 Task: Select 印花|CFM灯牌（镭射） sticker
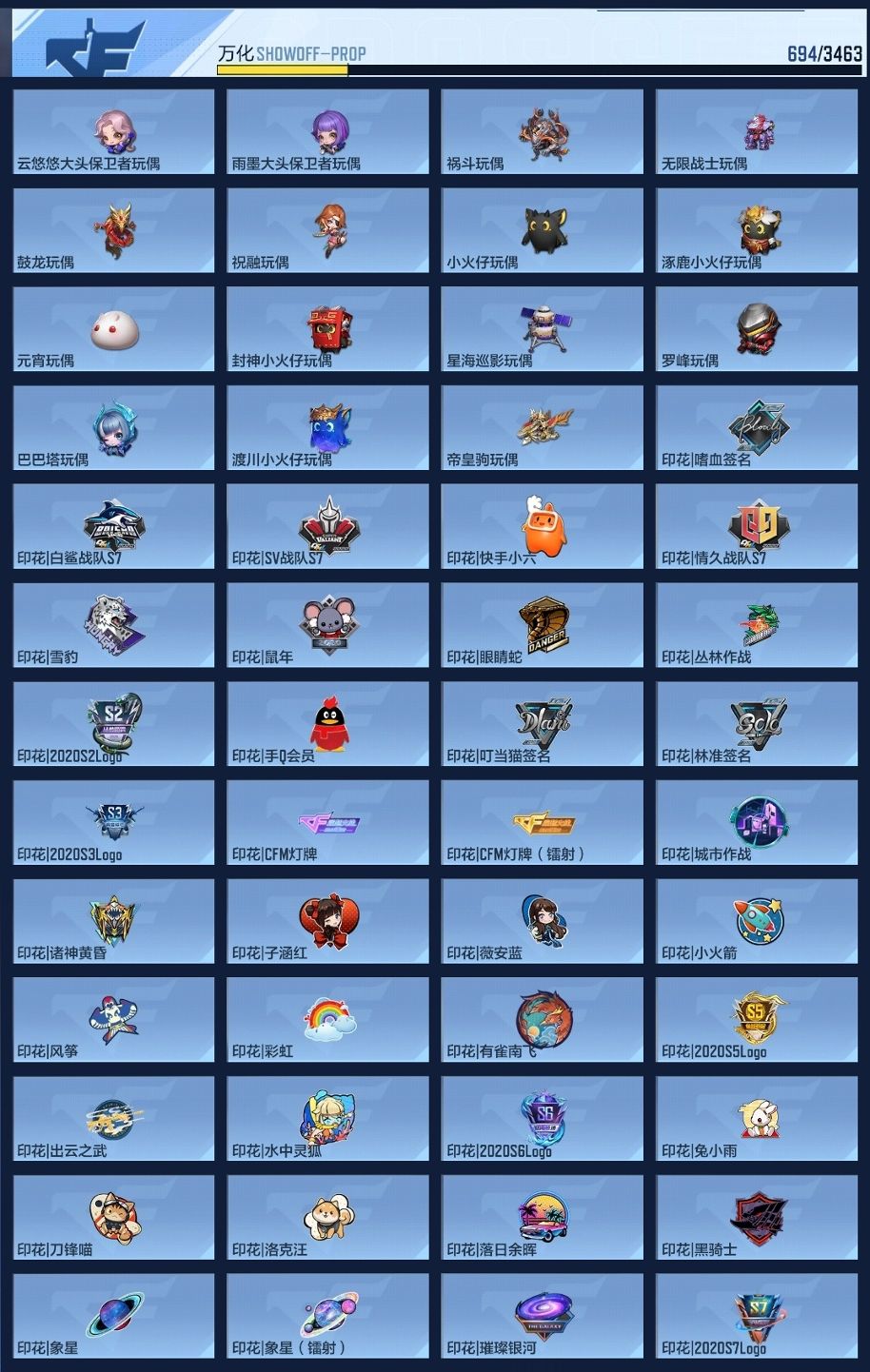(x=543, y=823)
